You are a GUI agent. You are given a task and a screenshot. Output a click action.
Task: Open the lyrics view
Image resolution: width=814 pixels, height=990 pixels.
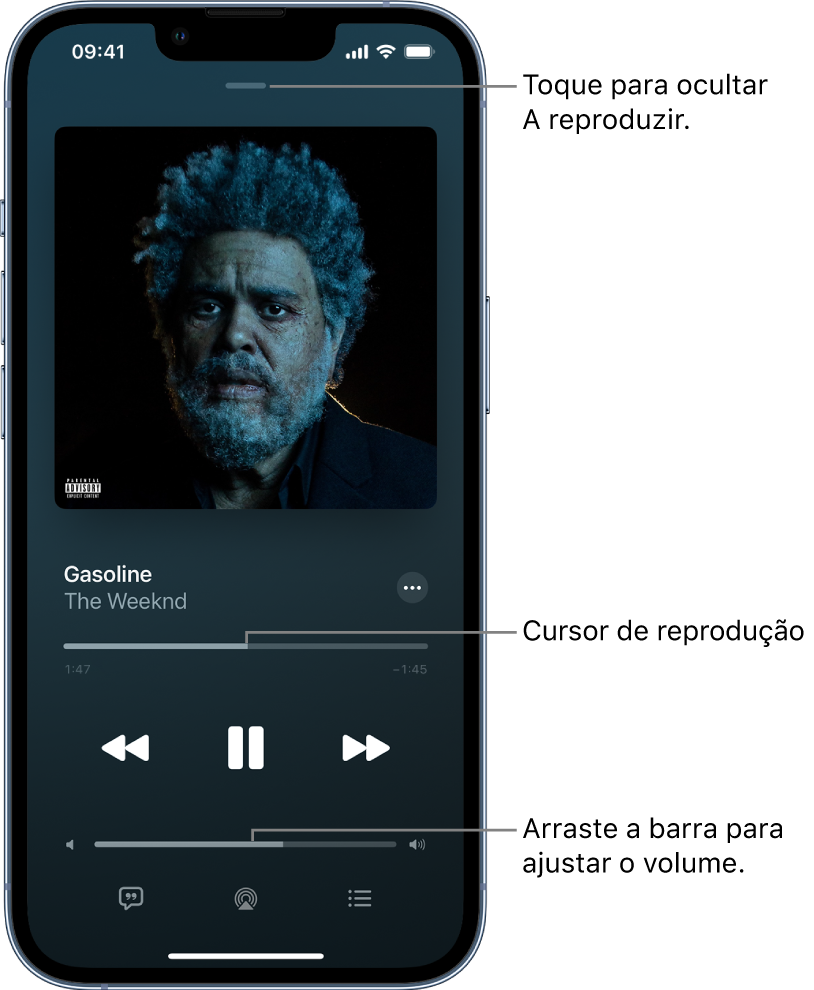point(133,897)
